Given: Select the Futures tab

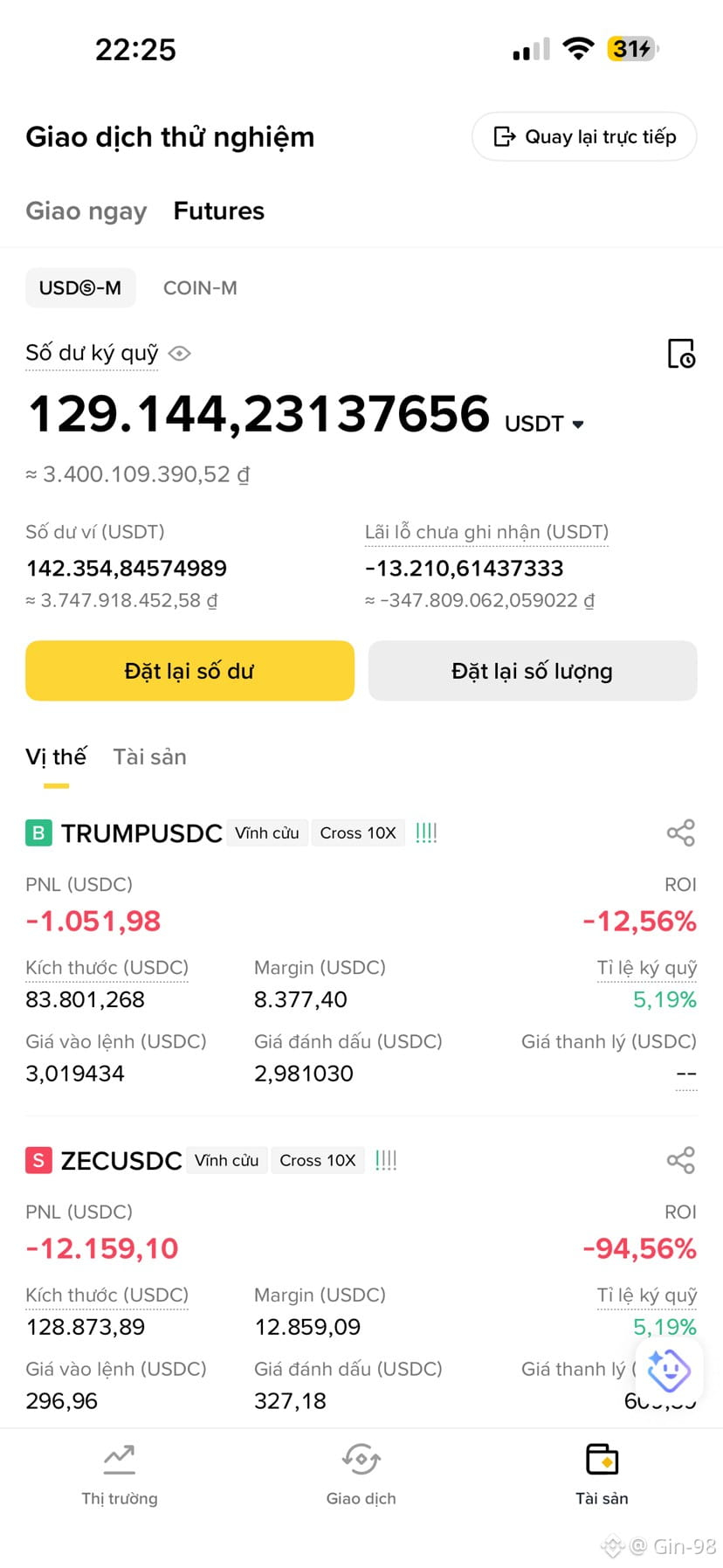Looking at the screenshot, I should [218, 211].
